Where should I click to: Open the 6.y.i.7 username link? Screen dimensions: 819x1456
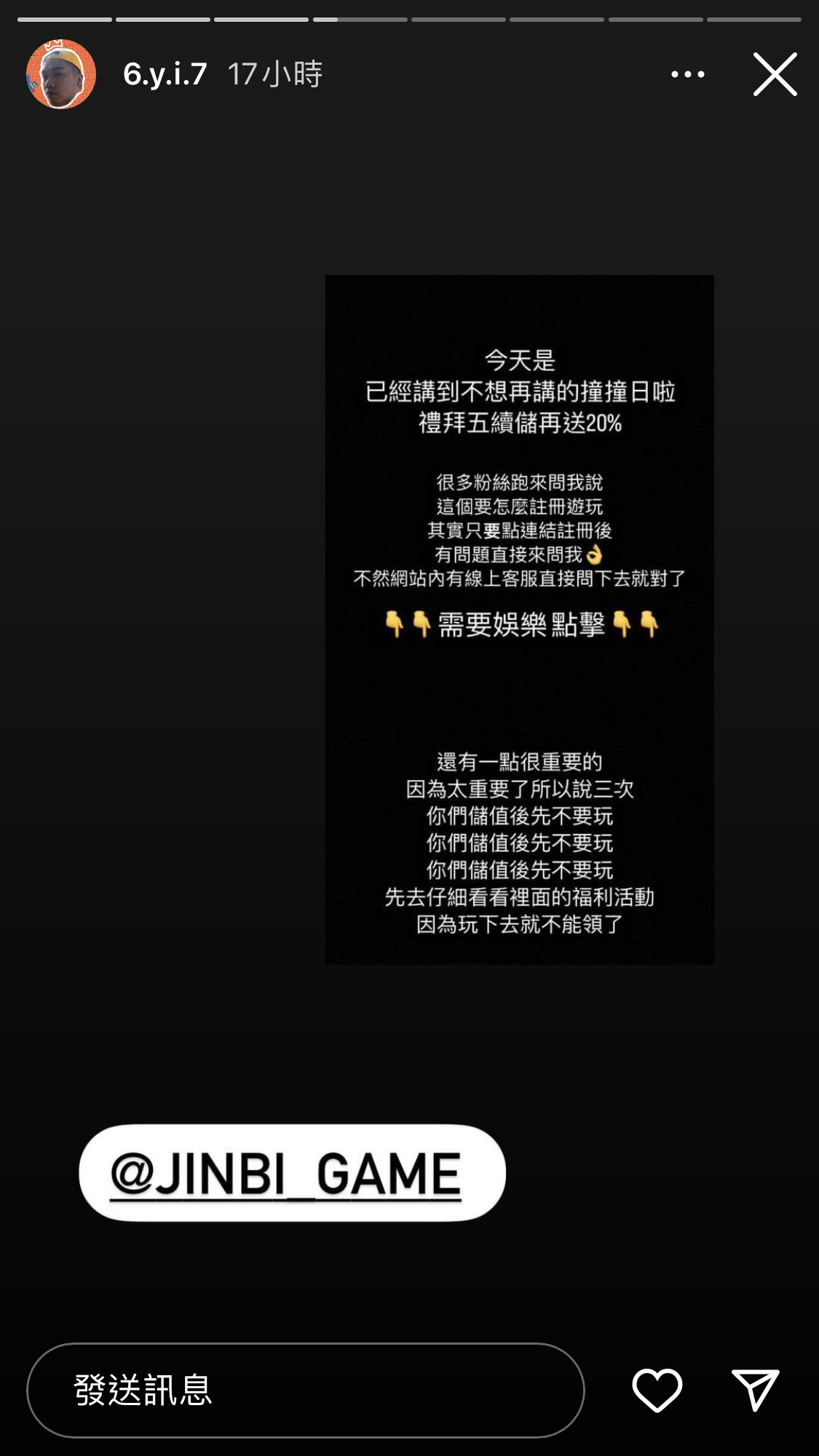point(165,74)
